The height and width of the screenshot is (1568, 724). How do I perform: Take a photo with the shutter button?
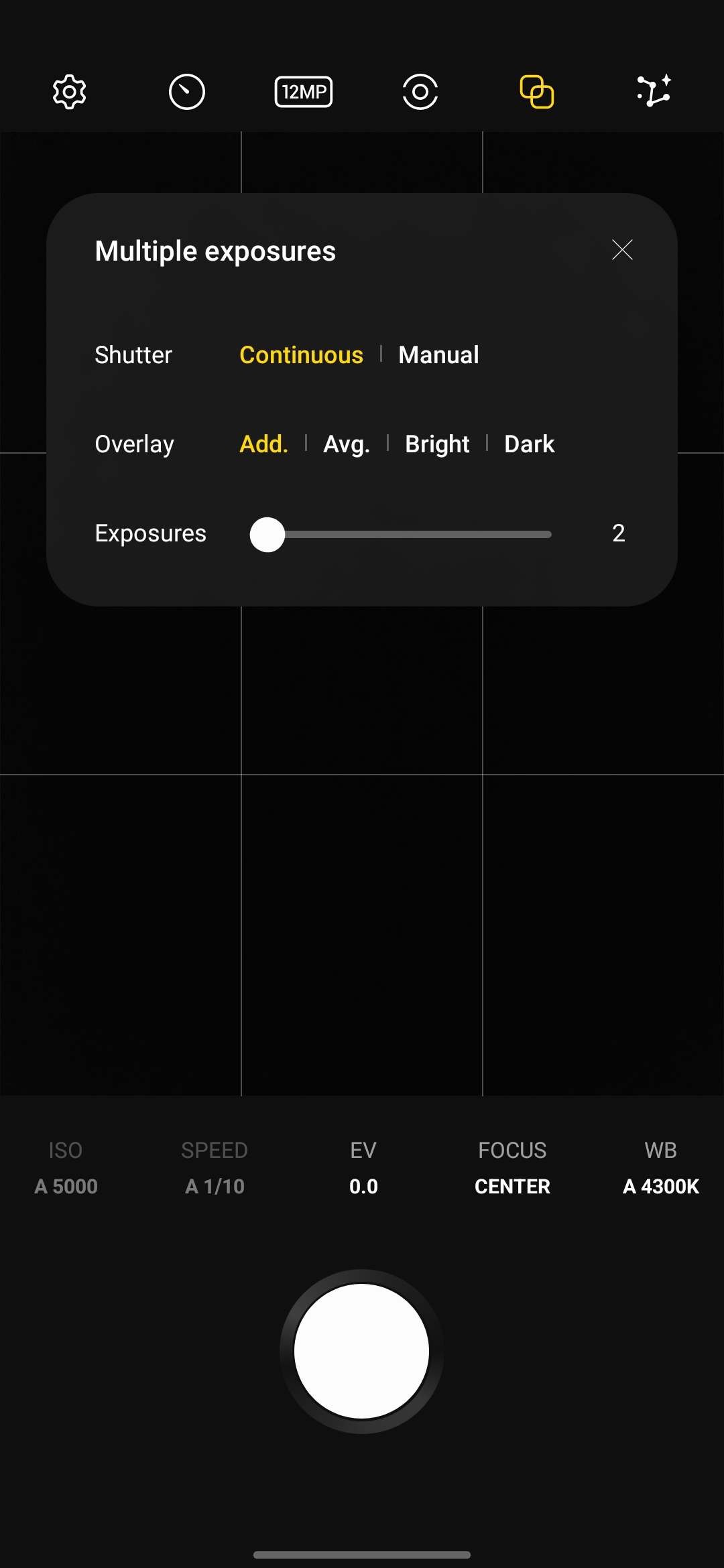[362, 1351]
